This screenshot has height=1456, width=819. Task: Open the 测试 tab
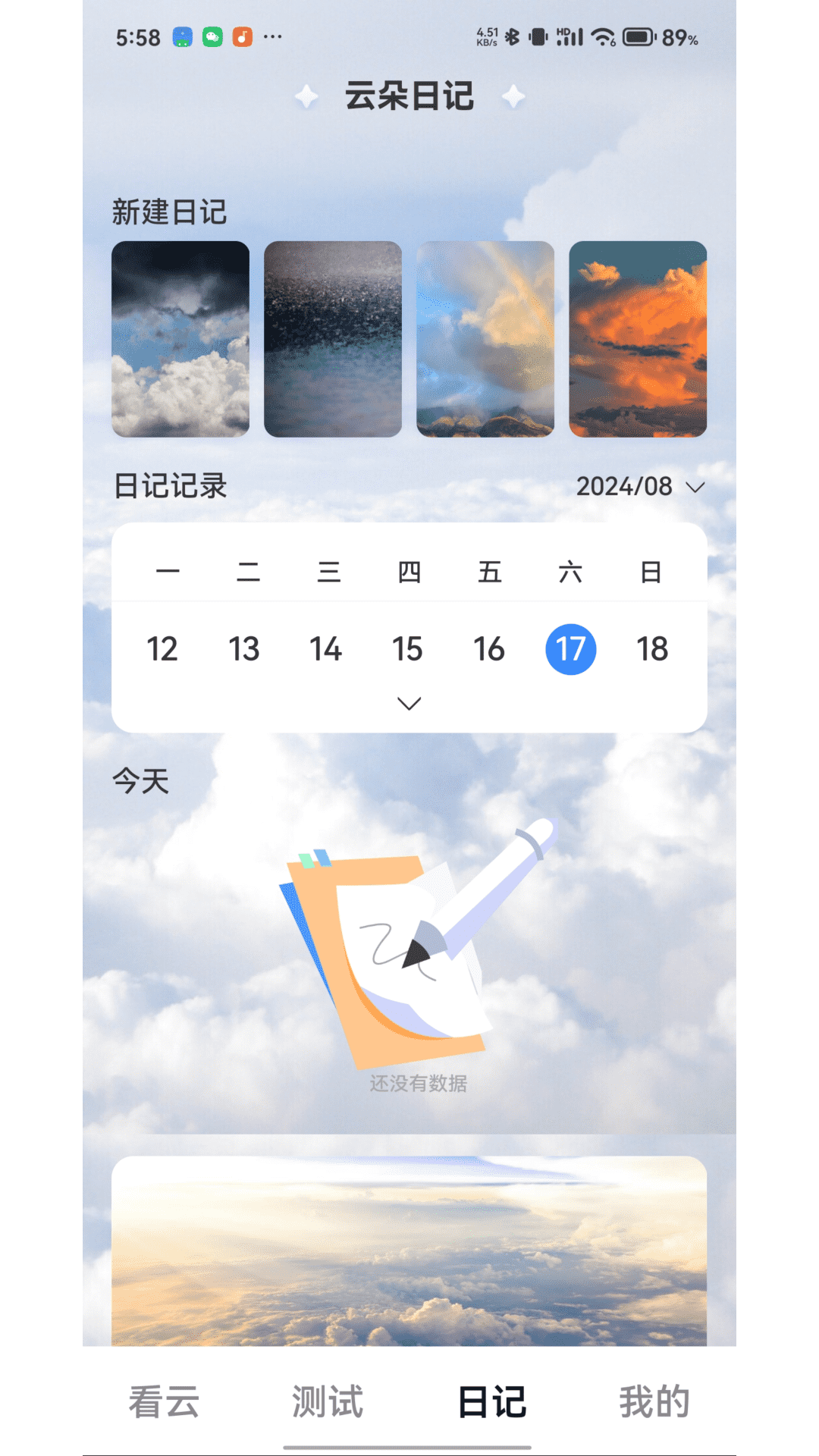[x=328, y=1401]
